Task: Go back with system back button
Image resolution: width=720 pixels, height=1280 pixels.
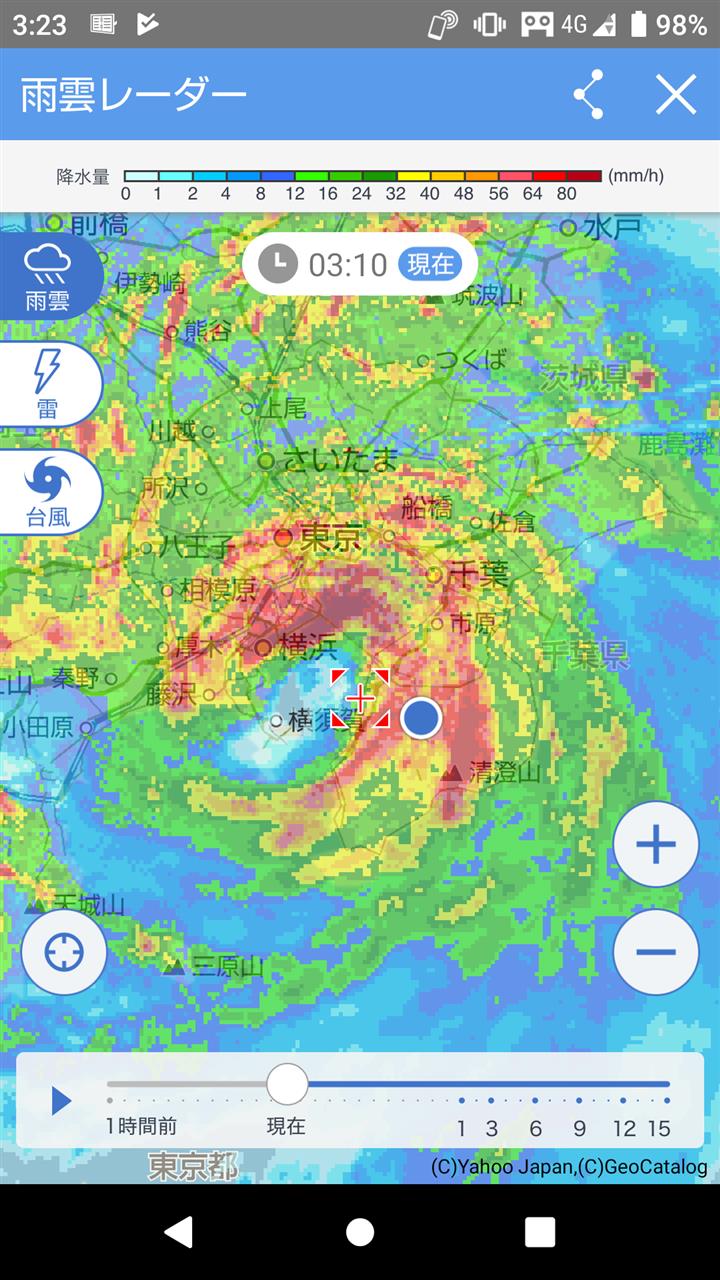Action: pyautogui.click(x=179, y=1232)
